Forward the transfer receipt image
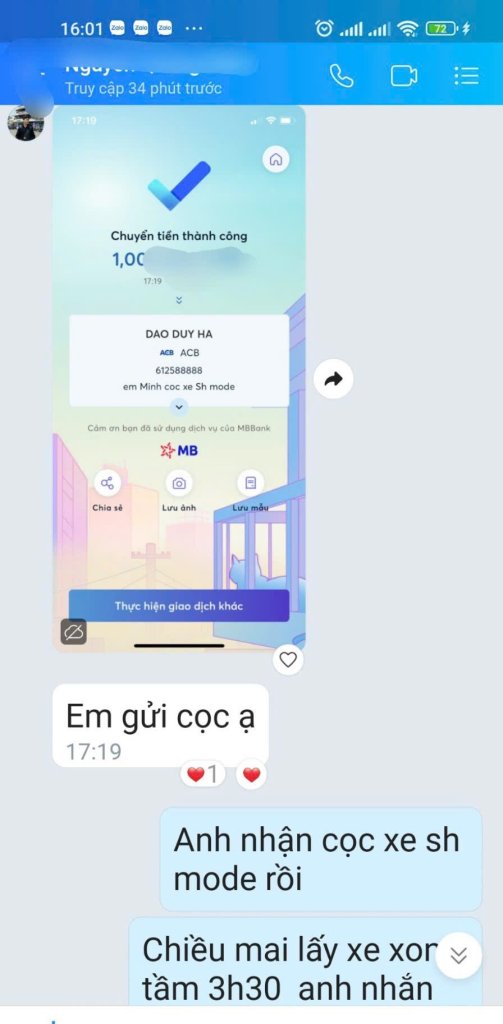This screenshot has width=503, height=1024. (x=333, y=379)
